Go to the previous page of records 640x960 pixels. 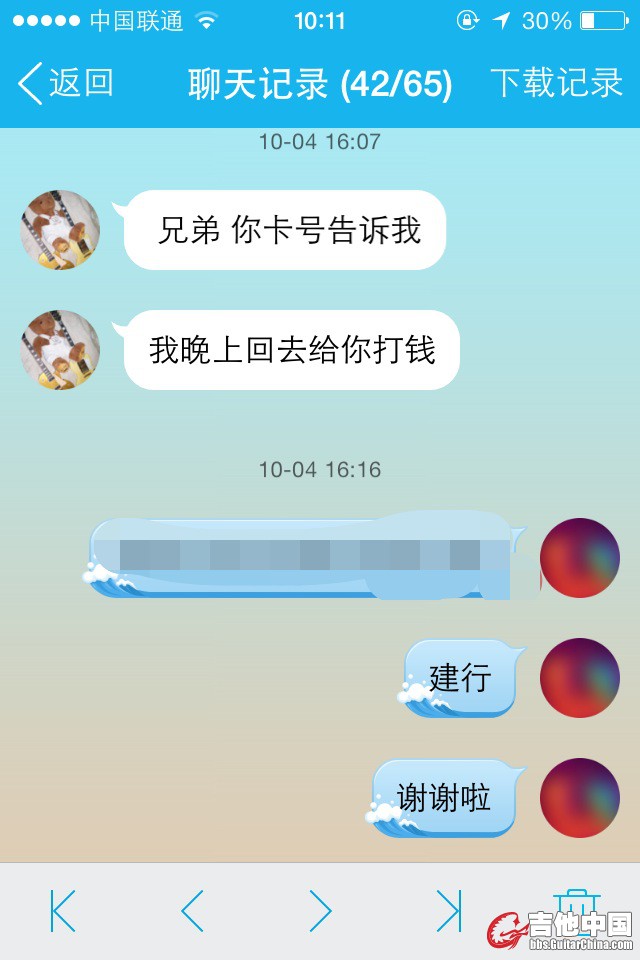(x=192, y=911)
